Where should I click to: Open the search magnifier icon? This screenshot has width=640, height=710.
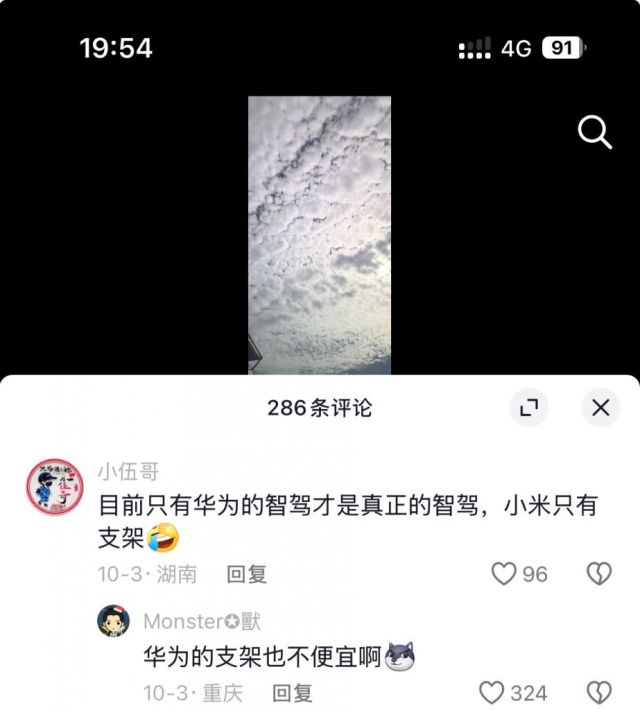tap(595, 131)
